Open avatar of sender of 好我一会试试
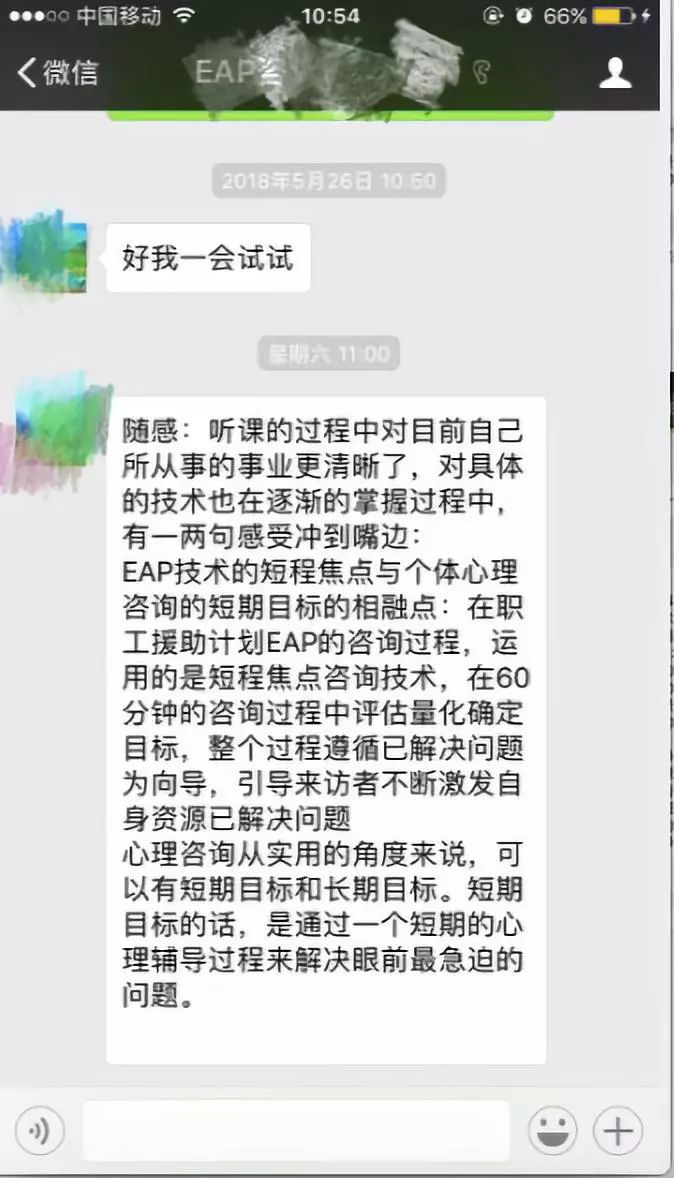This screenshot has width=674, height=1178. 48,256
